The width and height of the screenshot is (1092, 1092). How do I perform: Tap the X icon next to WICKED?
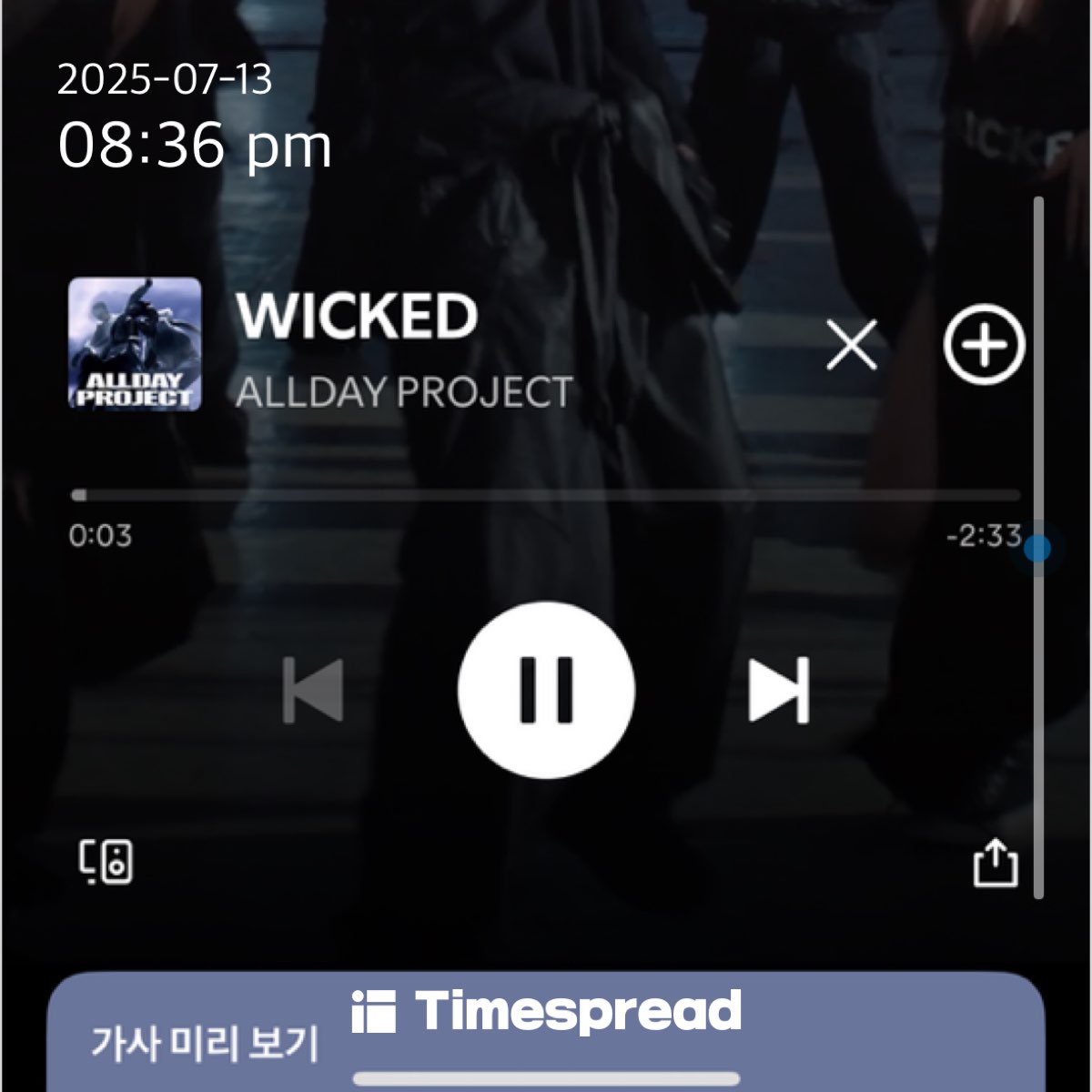click(x=852, y=345)
